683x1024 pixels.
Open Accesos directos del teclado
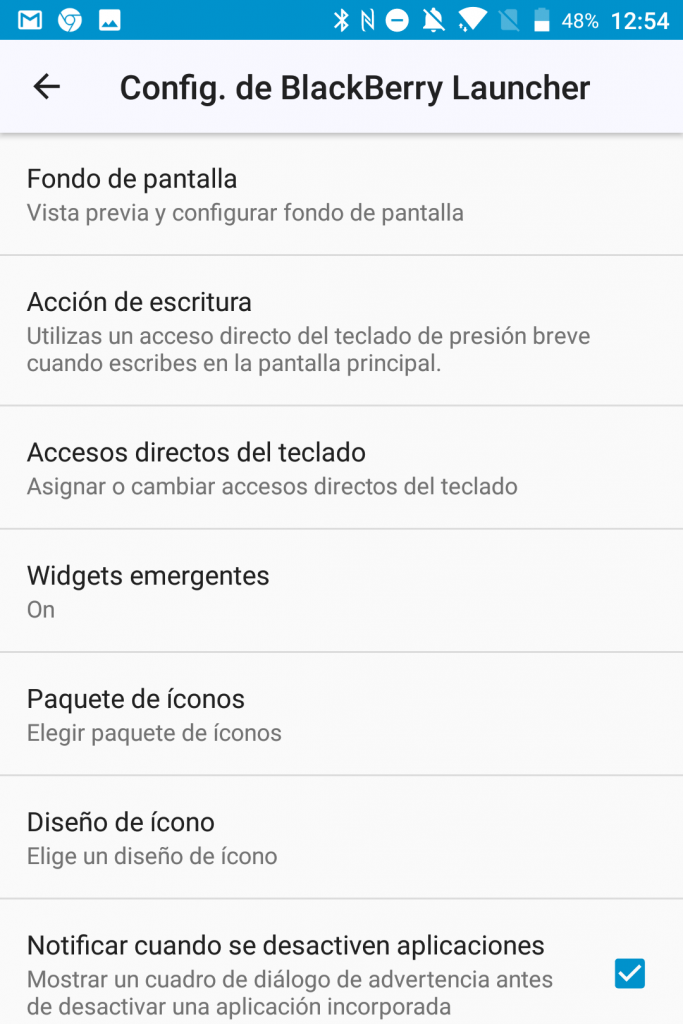(340, 468)
